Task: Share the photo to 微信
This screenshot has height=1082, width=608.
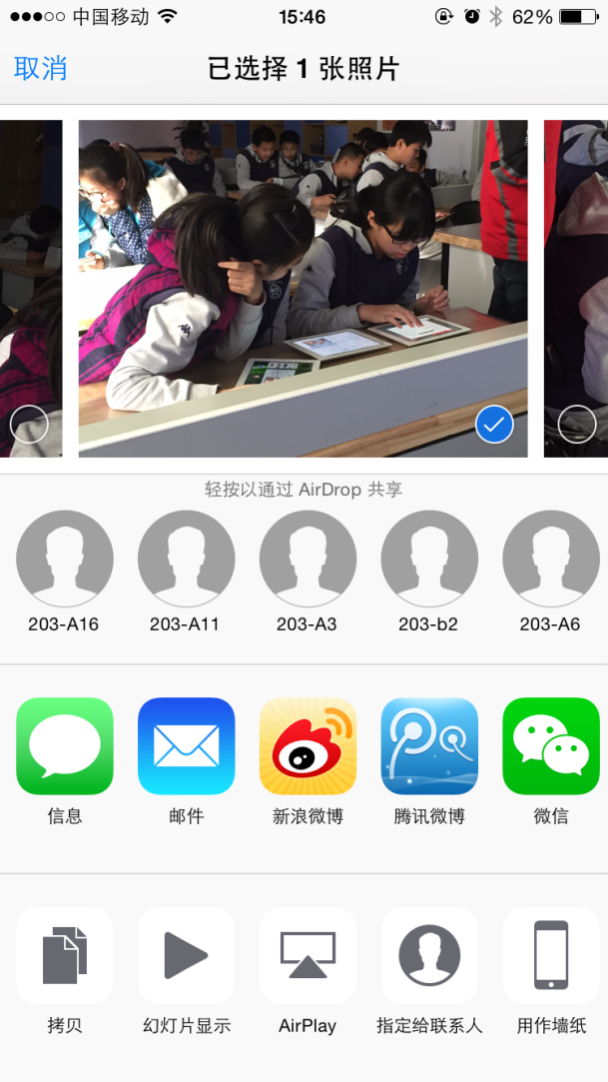Action: coord(550,746)
